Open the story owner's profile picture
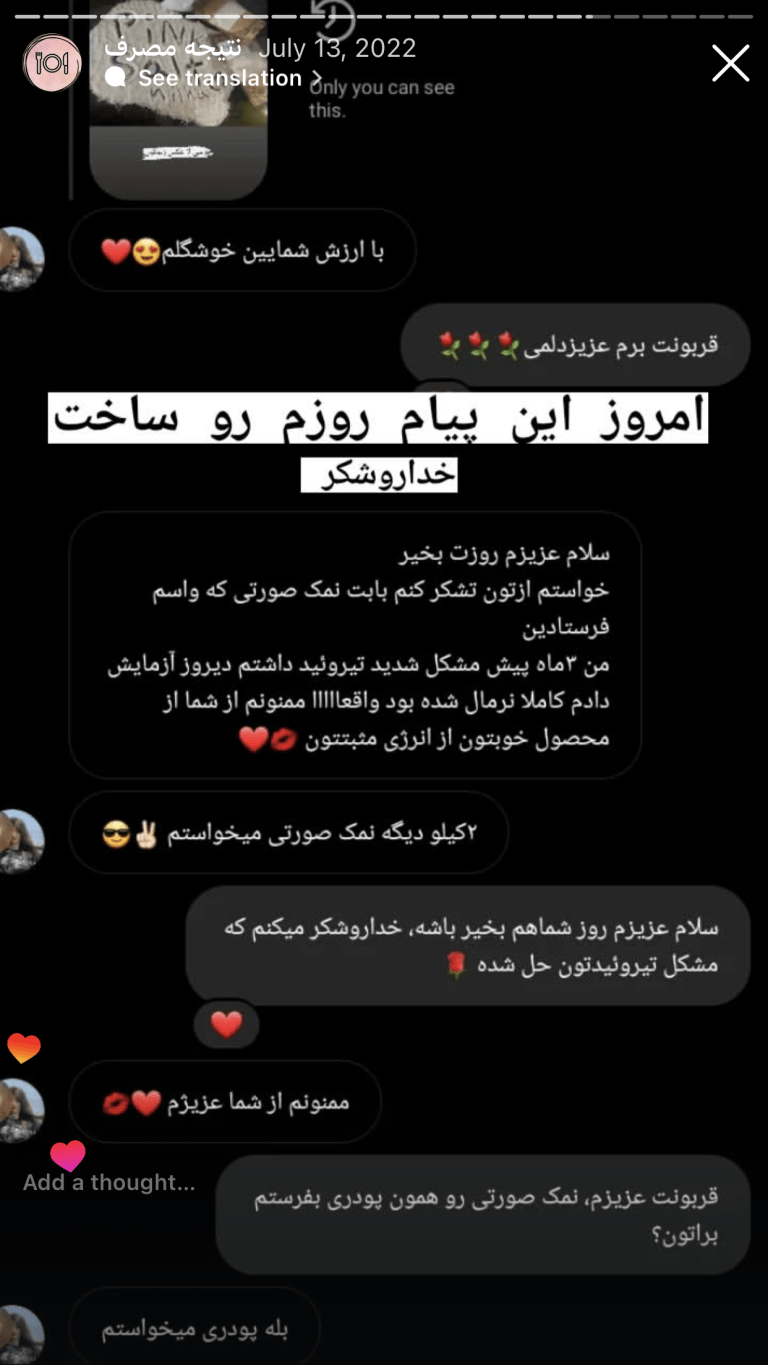This screenshot has height=1365, width=768. [x=51, y=63]
